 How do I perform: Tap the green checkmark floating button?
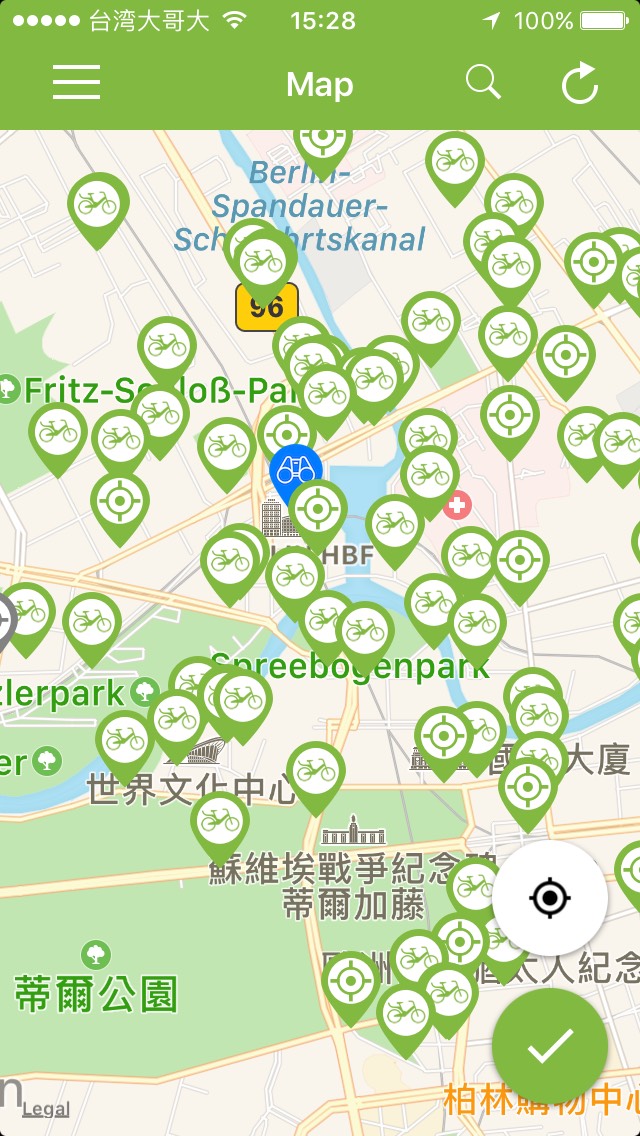pos(549,1046)
